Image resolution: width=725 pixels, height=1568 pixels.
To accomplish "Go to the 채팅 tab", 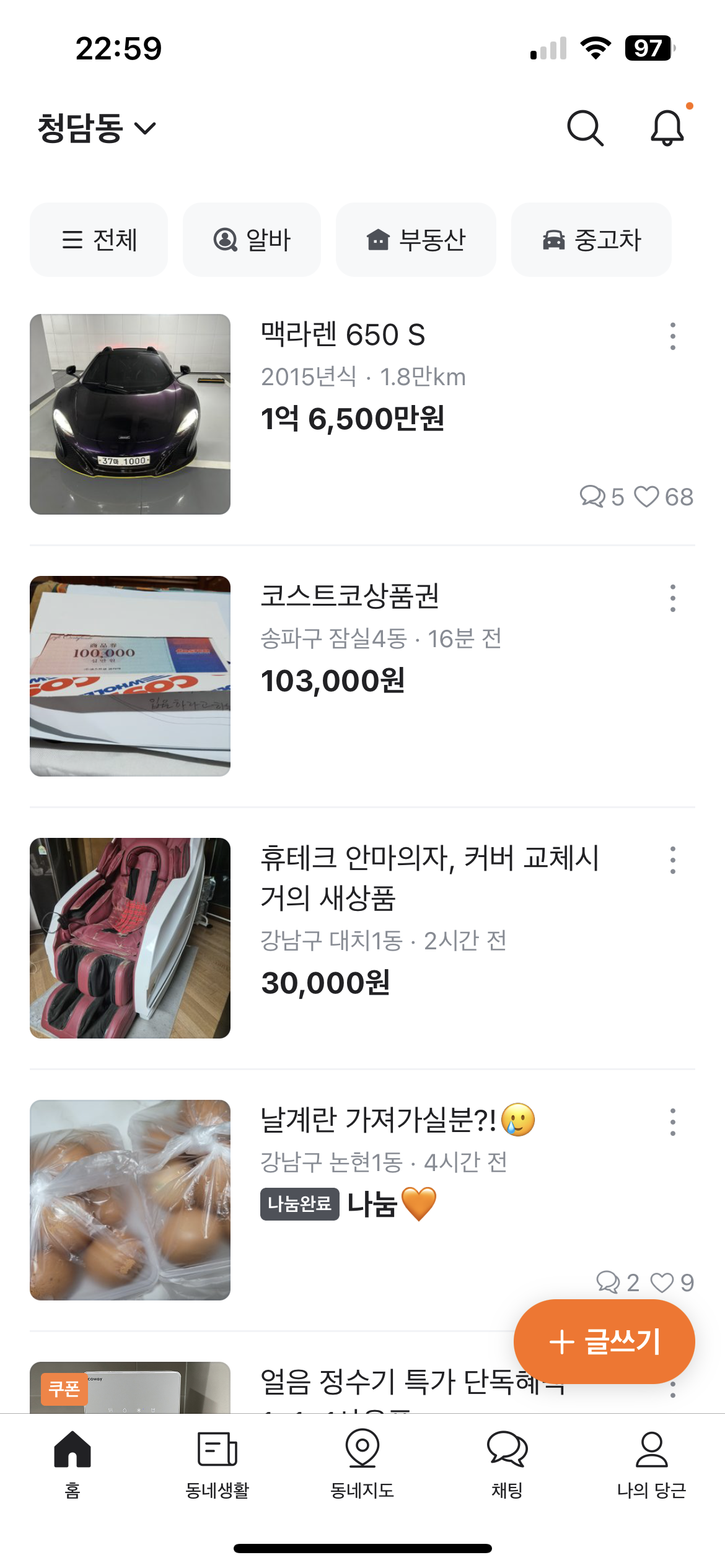I will 507,1463.
